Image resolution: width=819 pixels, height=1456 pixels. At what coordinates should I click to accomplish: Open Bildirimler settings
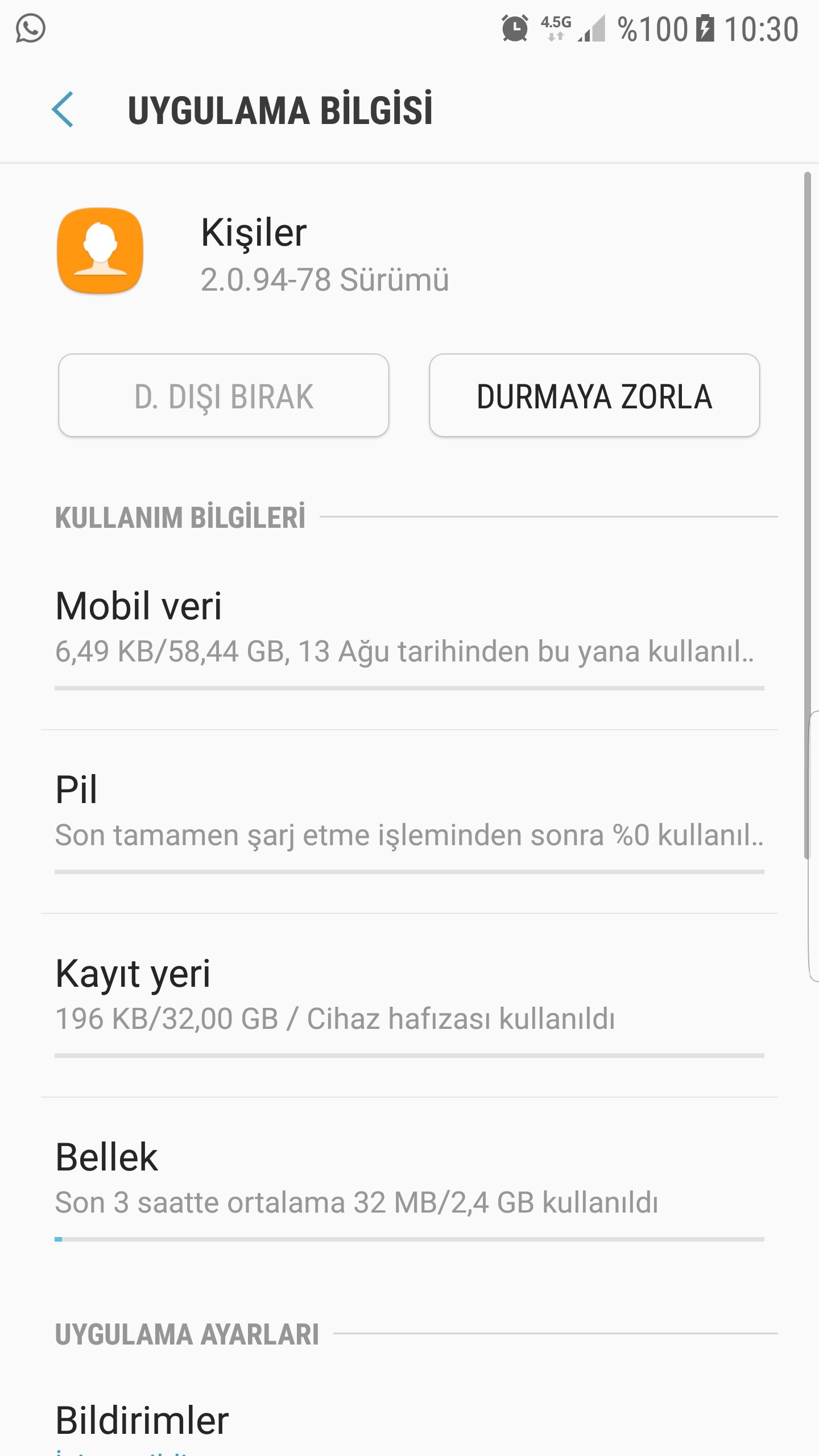pyautogui.click(x=408, y=1422)
